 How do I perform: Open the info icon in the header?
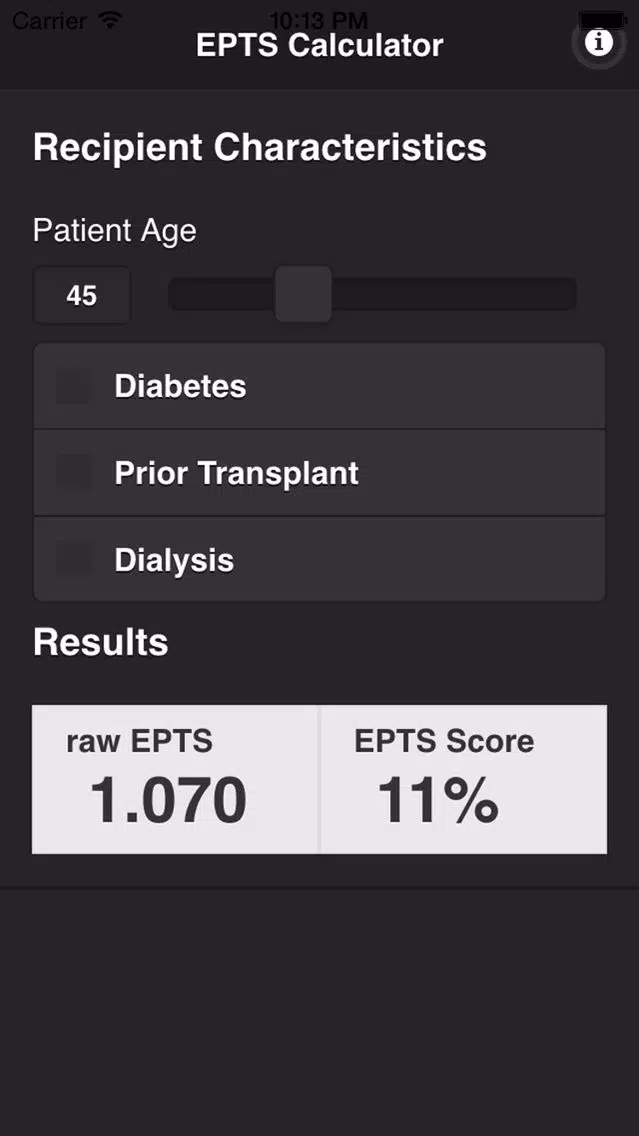click(598, 43)
